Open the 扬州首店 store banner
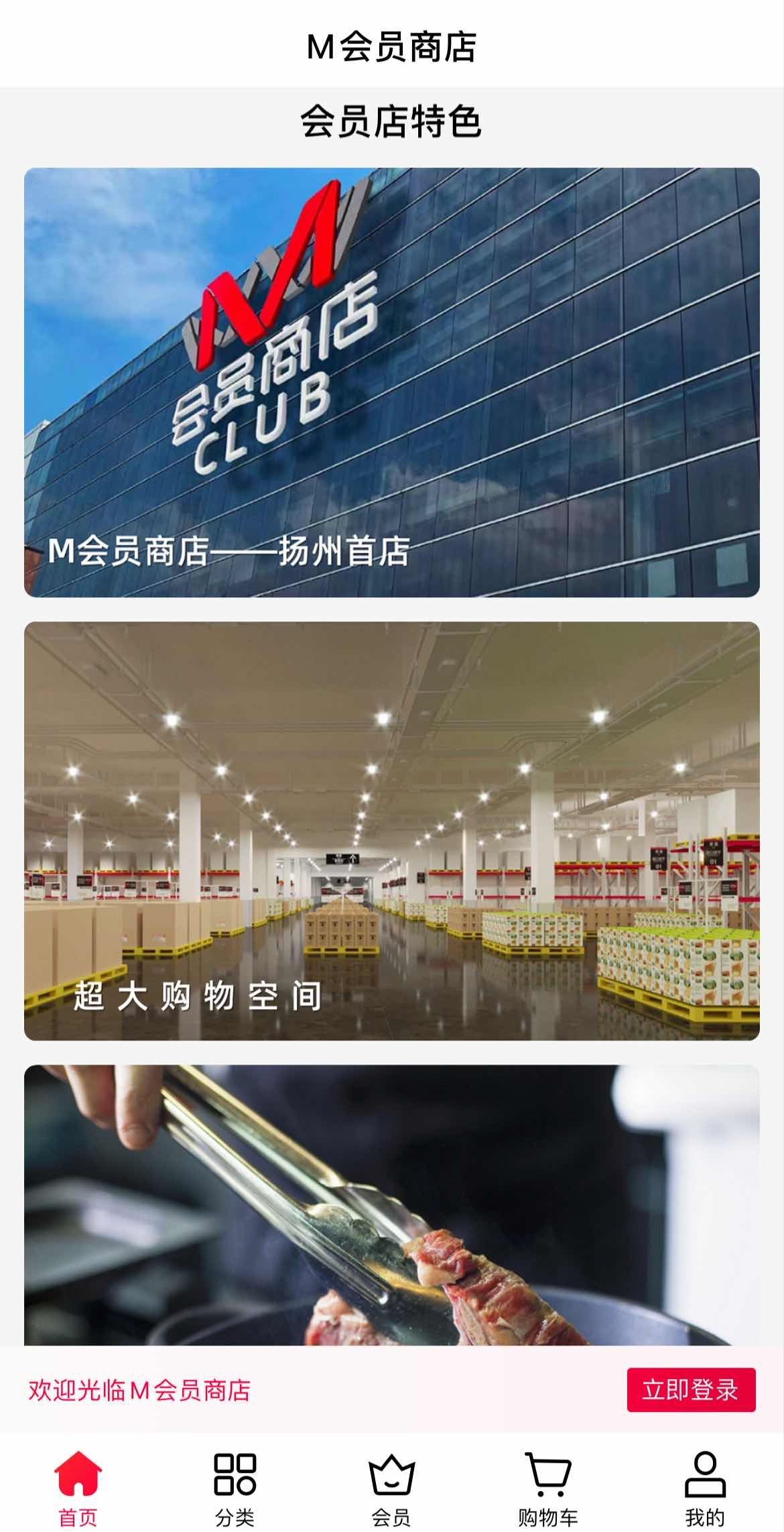The image size is (784, 1532). (x=392, y=382)
